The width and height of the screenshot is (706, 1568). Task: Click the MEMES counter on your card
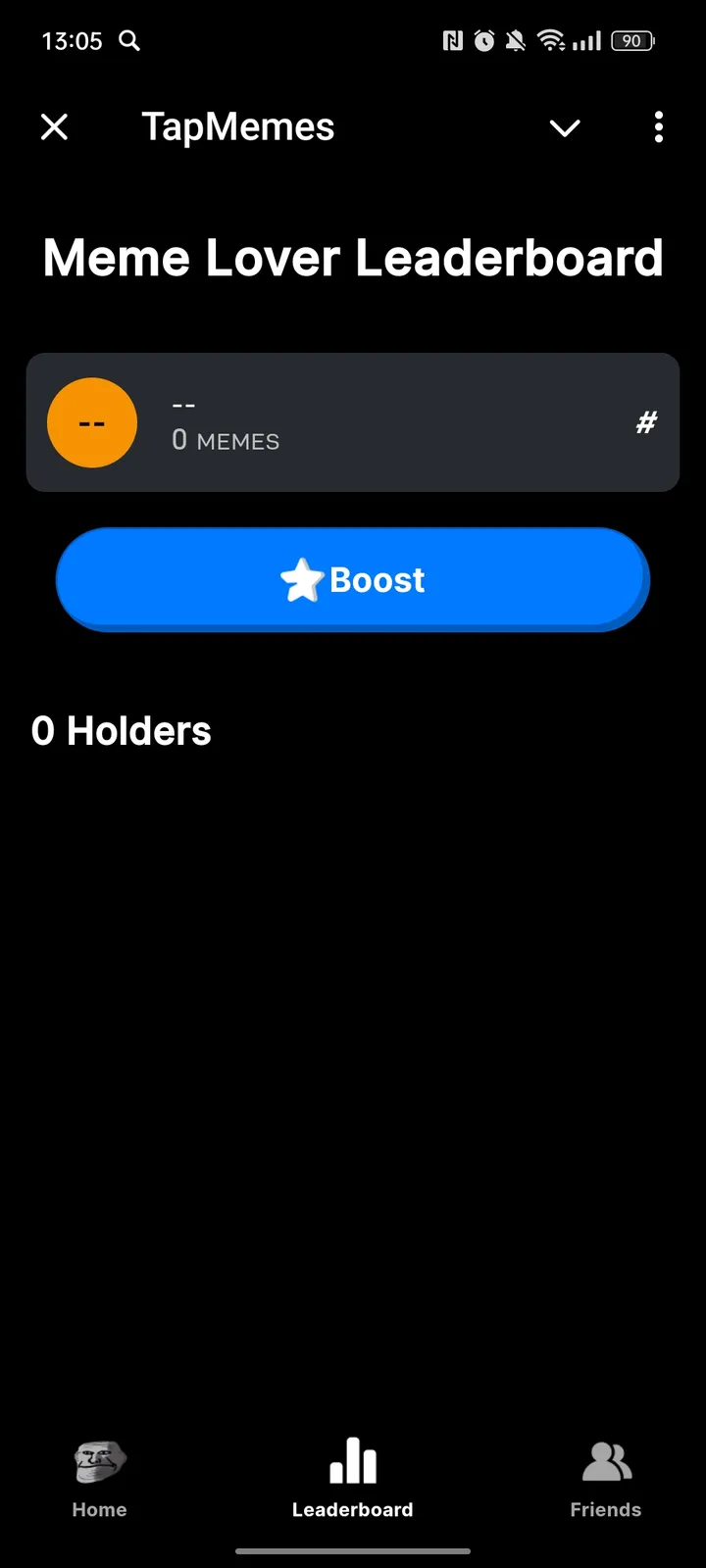225,440
